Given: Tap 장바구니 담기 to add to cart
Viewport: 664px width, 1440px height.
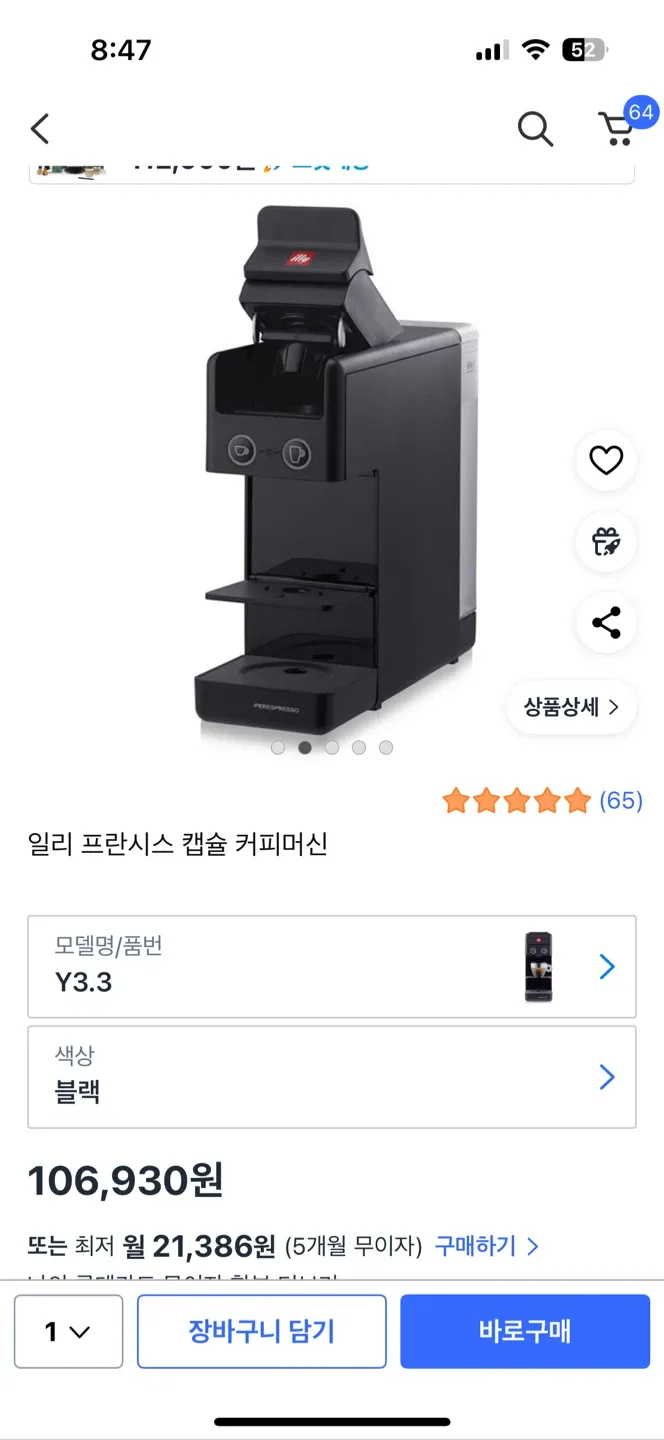Looking at the screenshot, I should (262, 1332).
